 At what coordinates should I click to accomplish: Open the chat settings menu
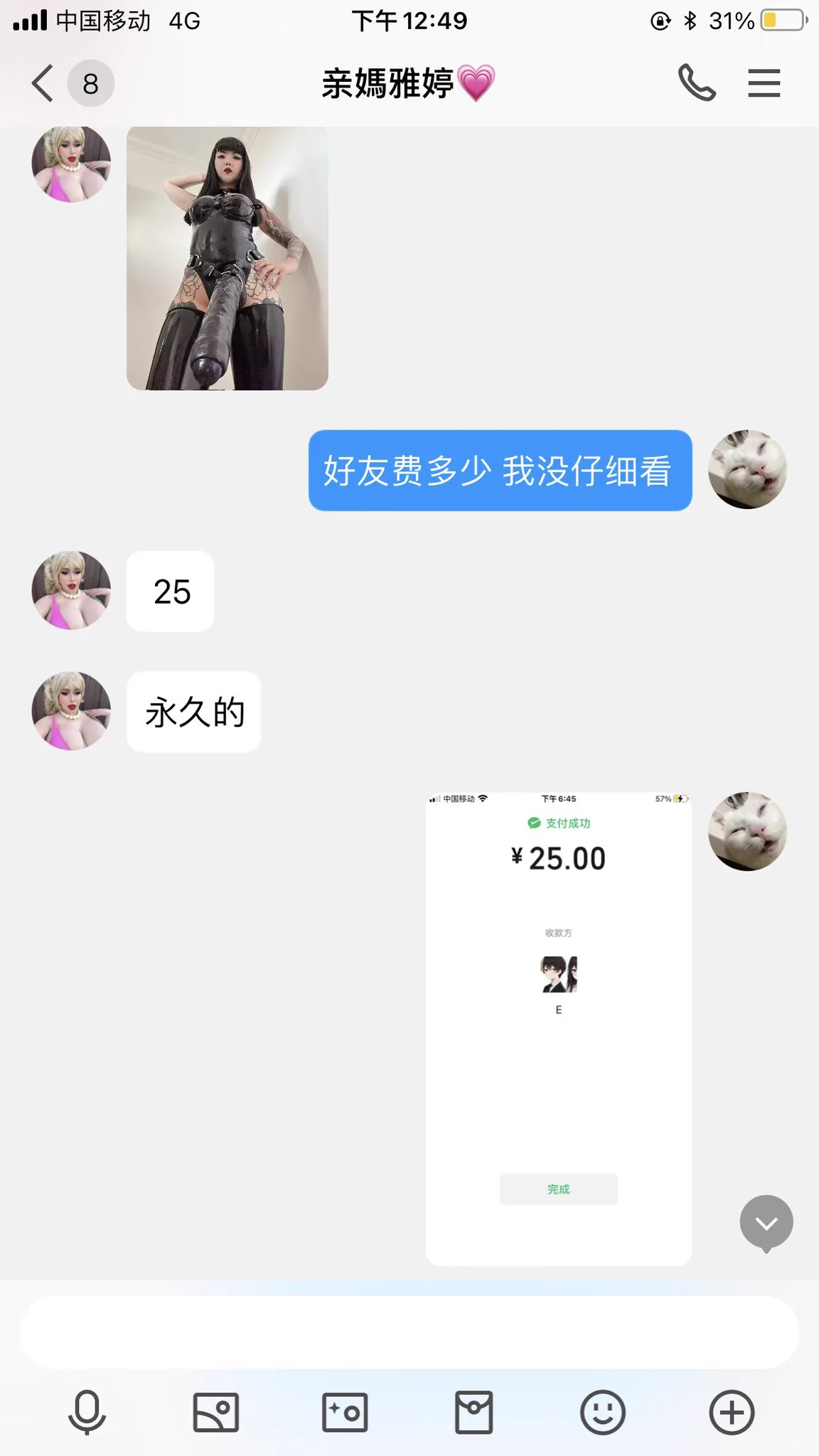point(764,83)
